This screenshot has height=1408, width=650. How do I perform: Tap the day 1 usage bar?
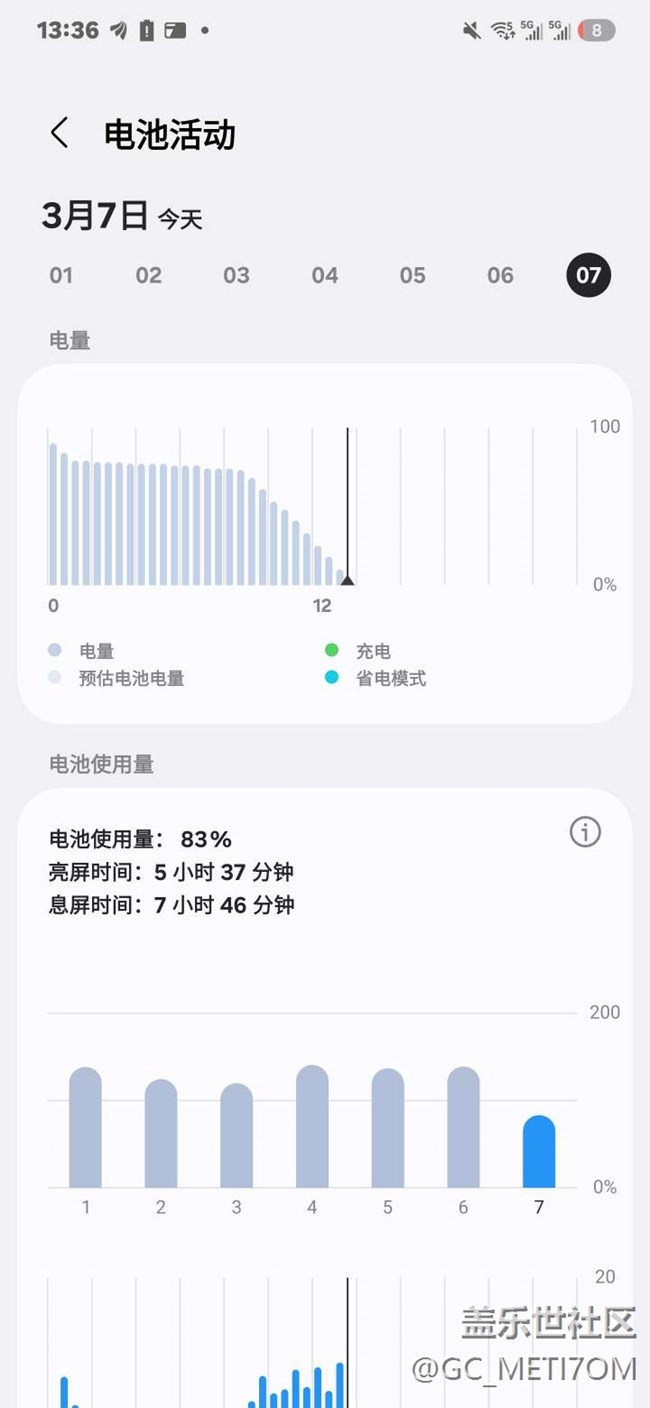pos(86,1128)
